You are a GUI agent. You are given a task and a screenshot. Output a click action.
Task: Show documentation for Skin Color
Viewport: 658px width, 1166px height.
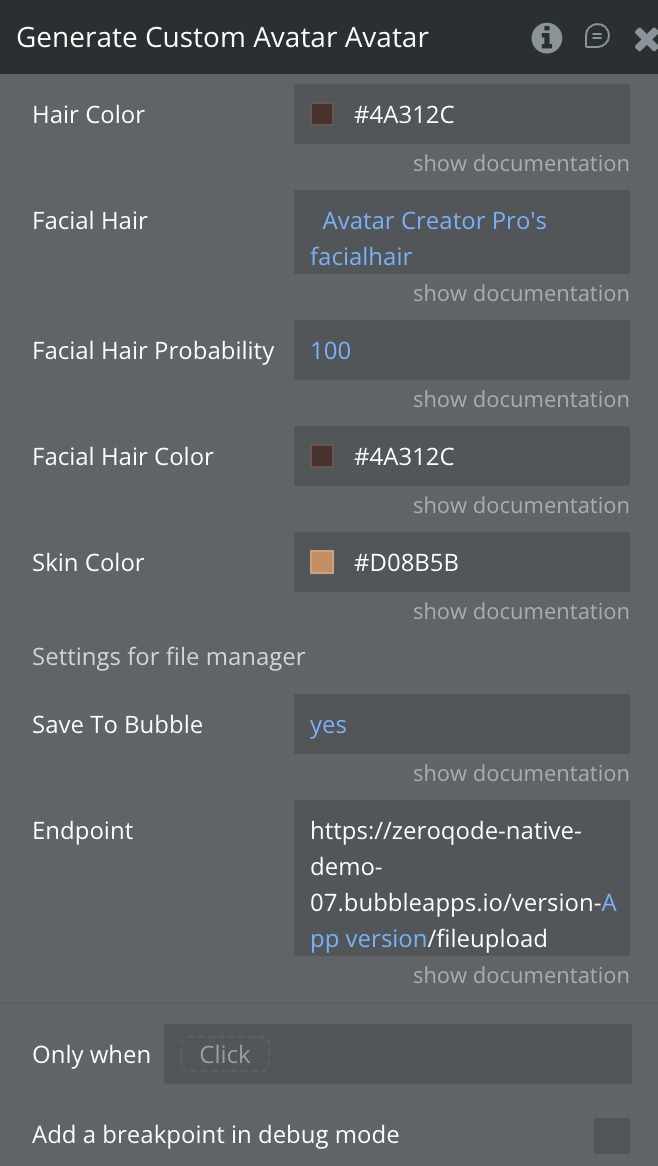(x=521, y=611)
